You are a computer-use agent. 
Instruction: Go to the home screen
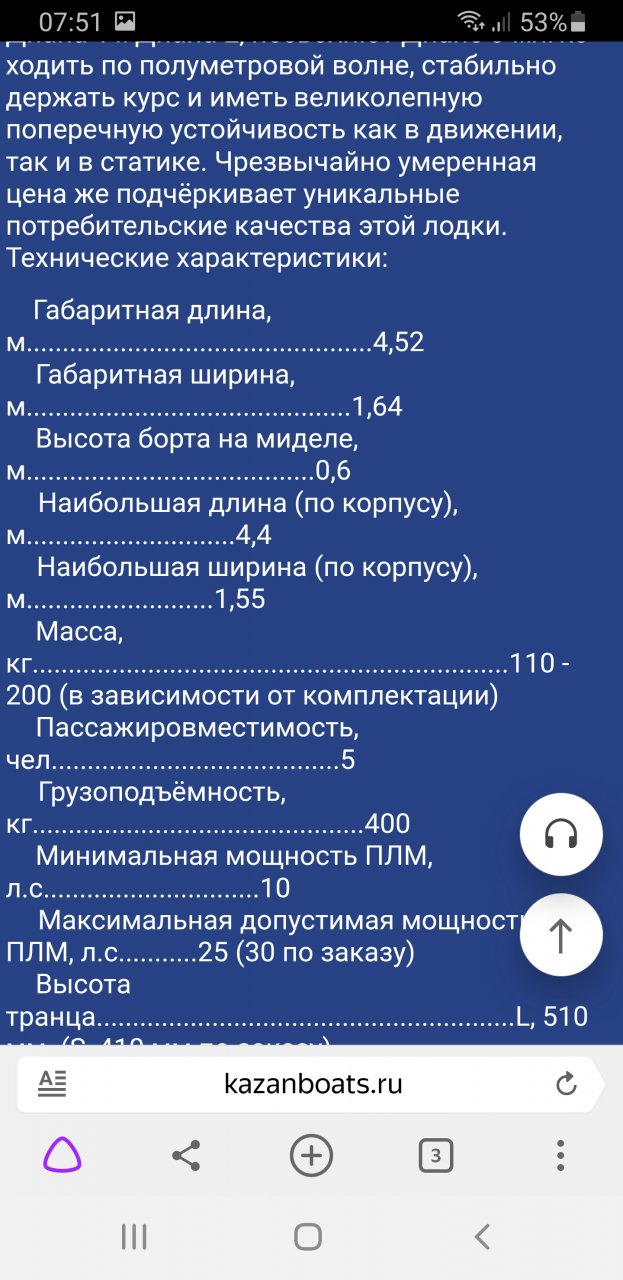308,1237
